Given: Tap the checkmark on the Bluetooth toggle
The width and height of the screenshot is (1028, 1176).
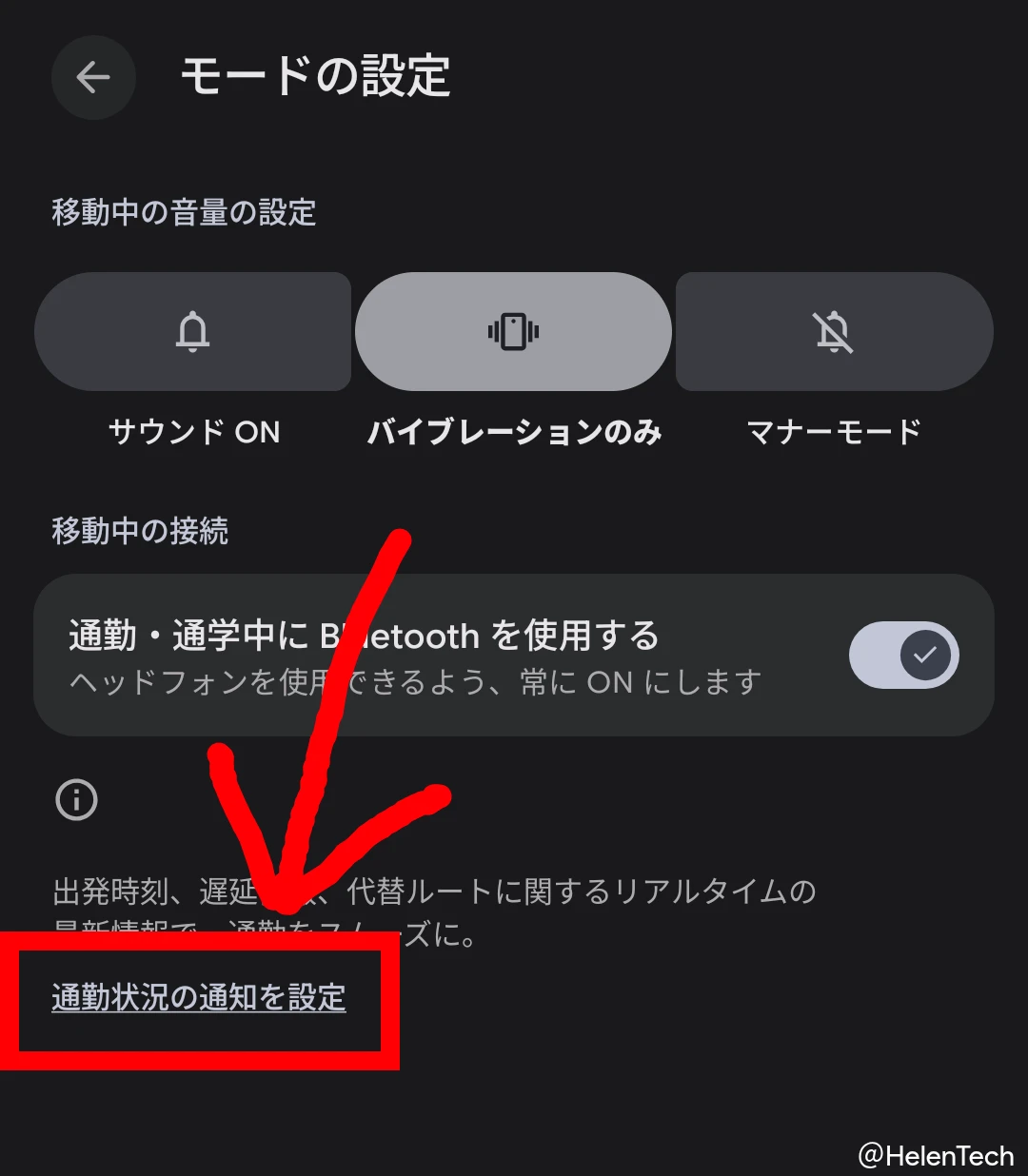Looking at the screenshot, I should (x=924, y=656).
